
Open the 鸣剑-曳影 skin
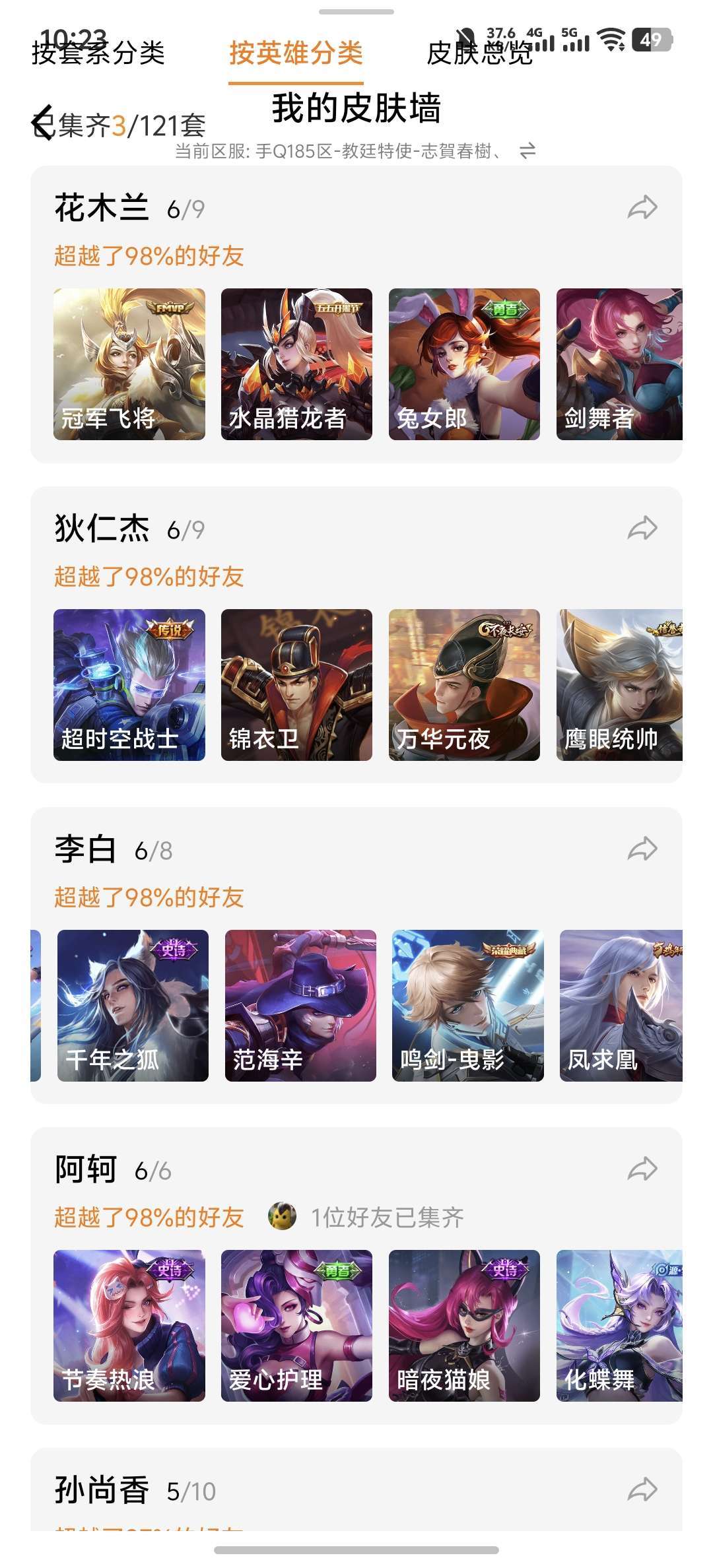coord(467,1005)
